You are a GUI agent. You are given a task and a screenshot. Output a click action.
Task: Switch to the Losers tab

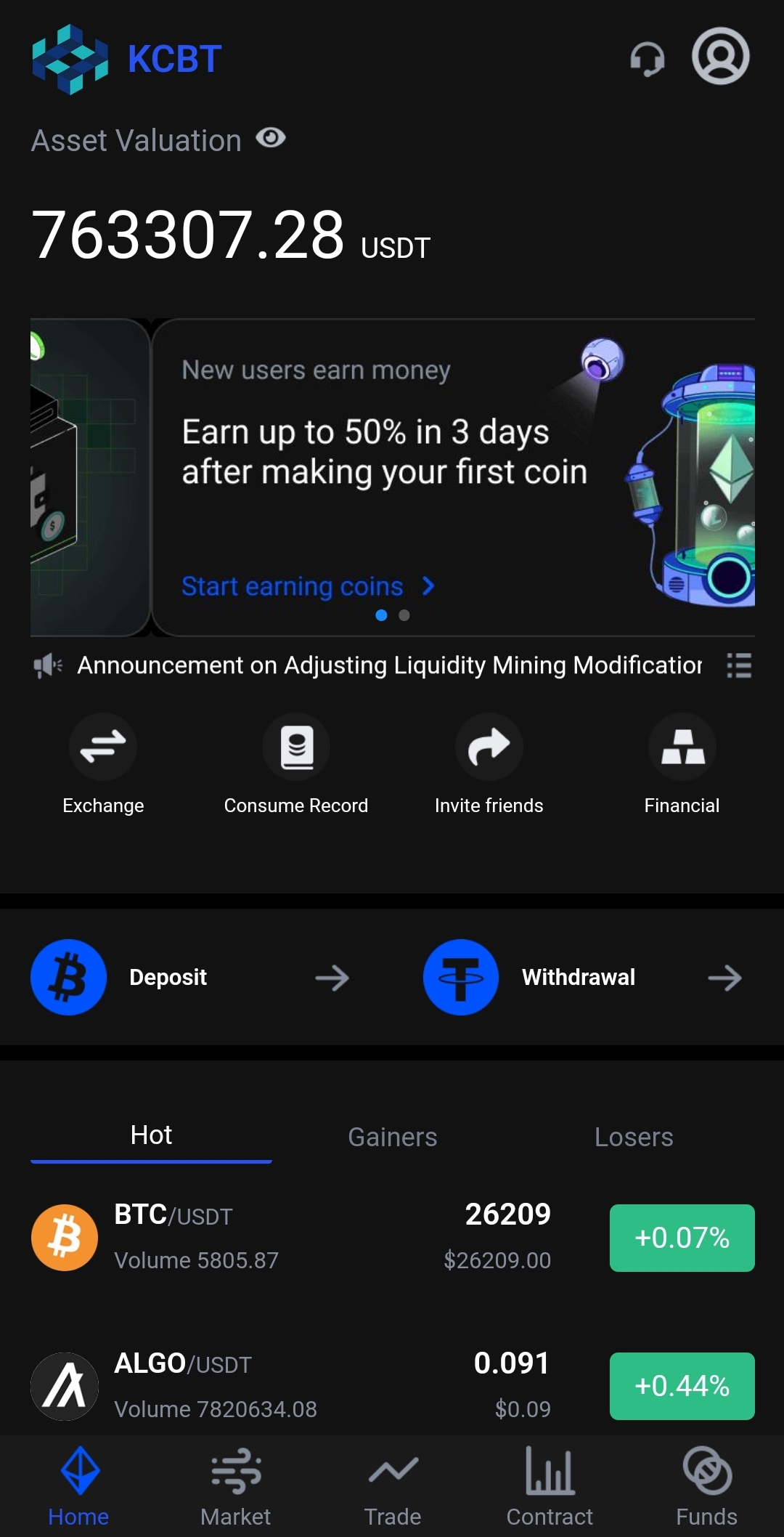(x=634, y=1137)
